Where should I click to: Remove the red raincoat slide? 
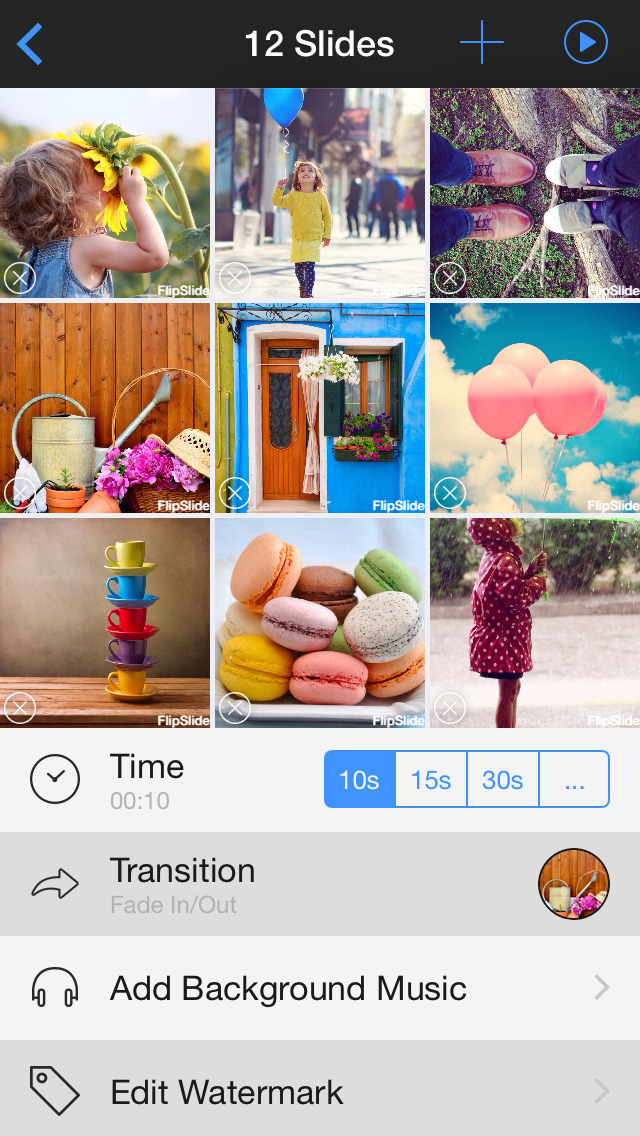450,708
